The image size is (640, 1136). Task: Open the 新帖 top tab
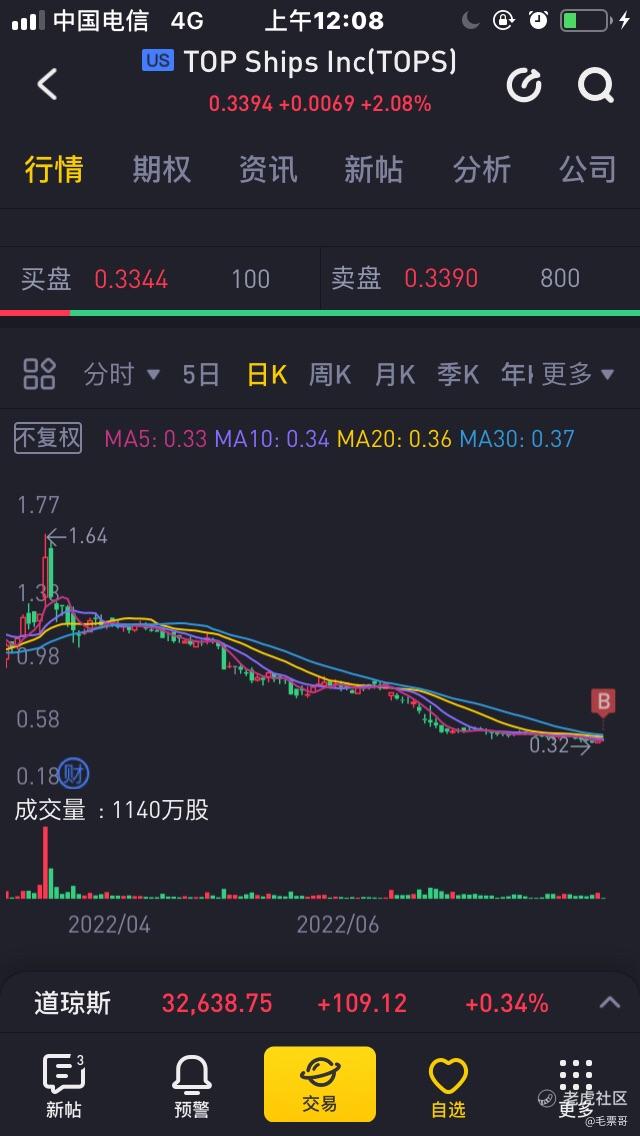[x=373, y=170]
